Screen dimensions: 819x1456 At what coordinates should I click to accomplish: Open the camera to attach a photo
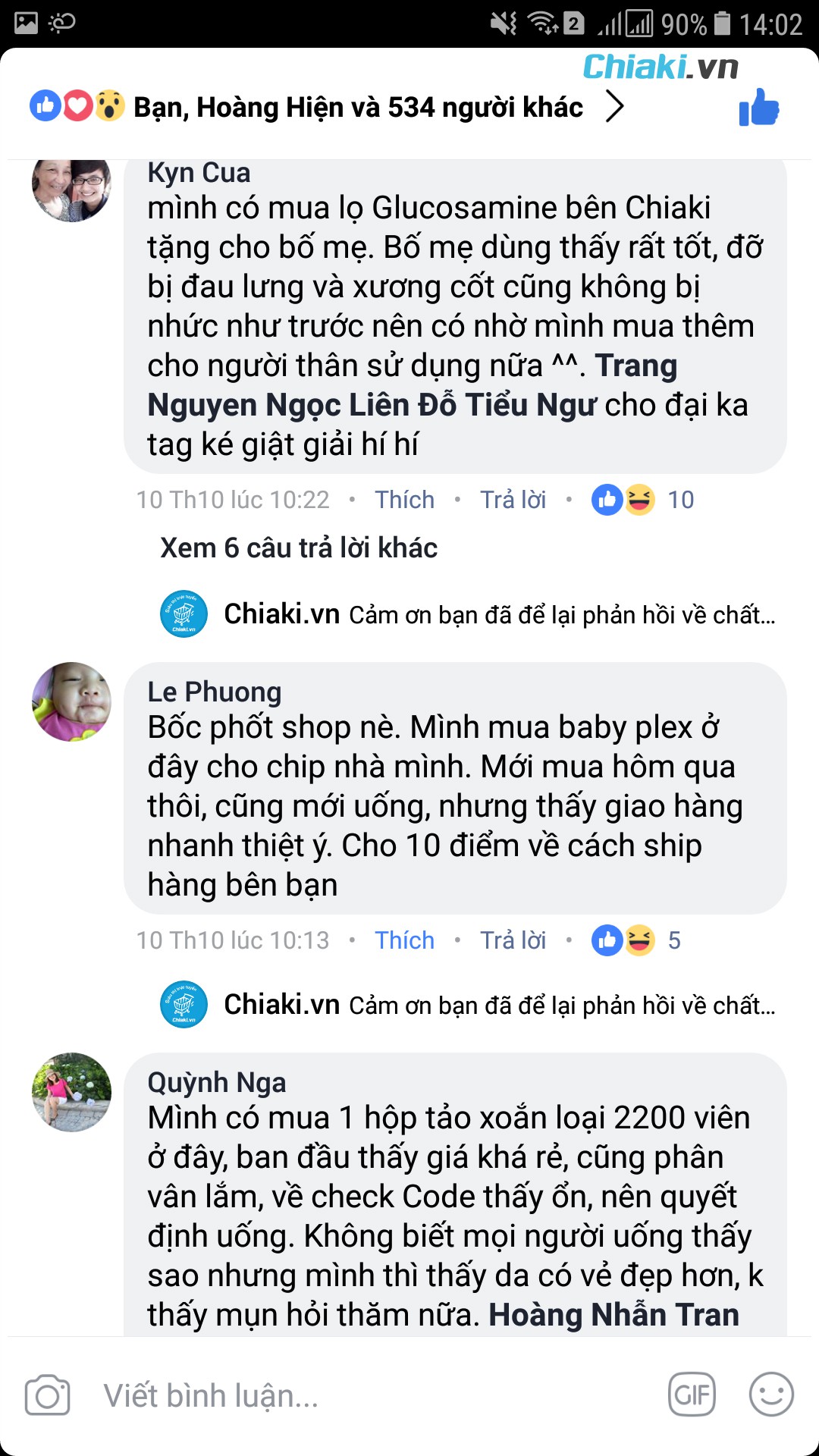click(x=47, y=1395)
